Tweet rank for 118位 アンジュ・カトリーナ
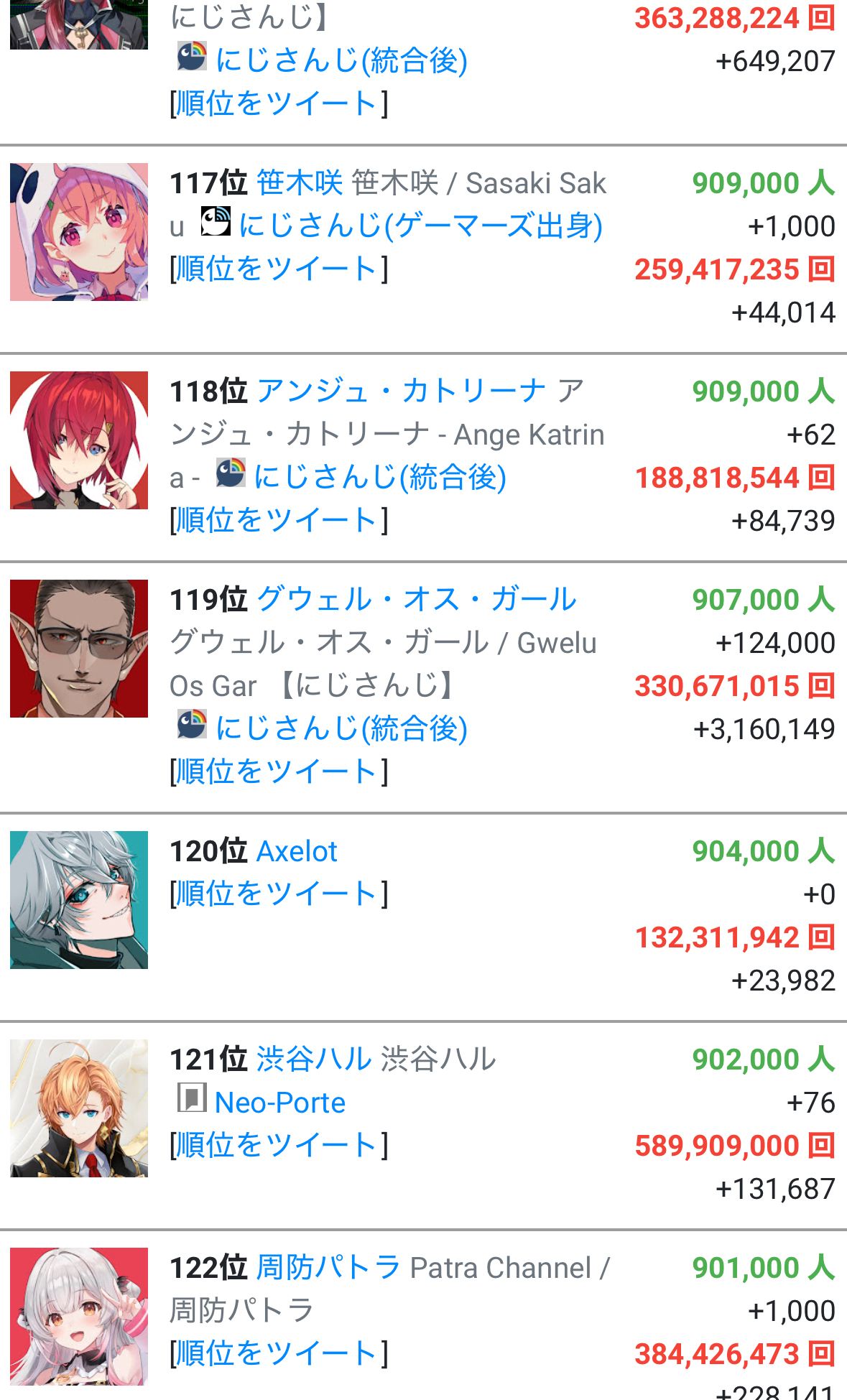Viewport: 847px width, 1400px height. tap(279, 520)
